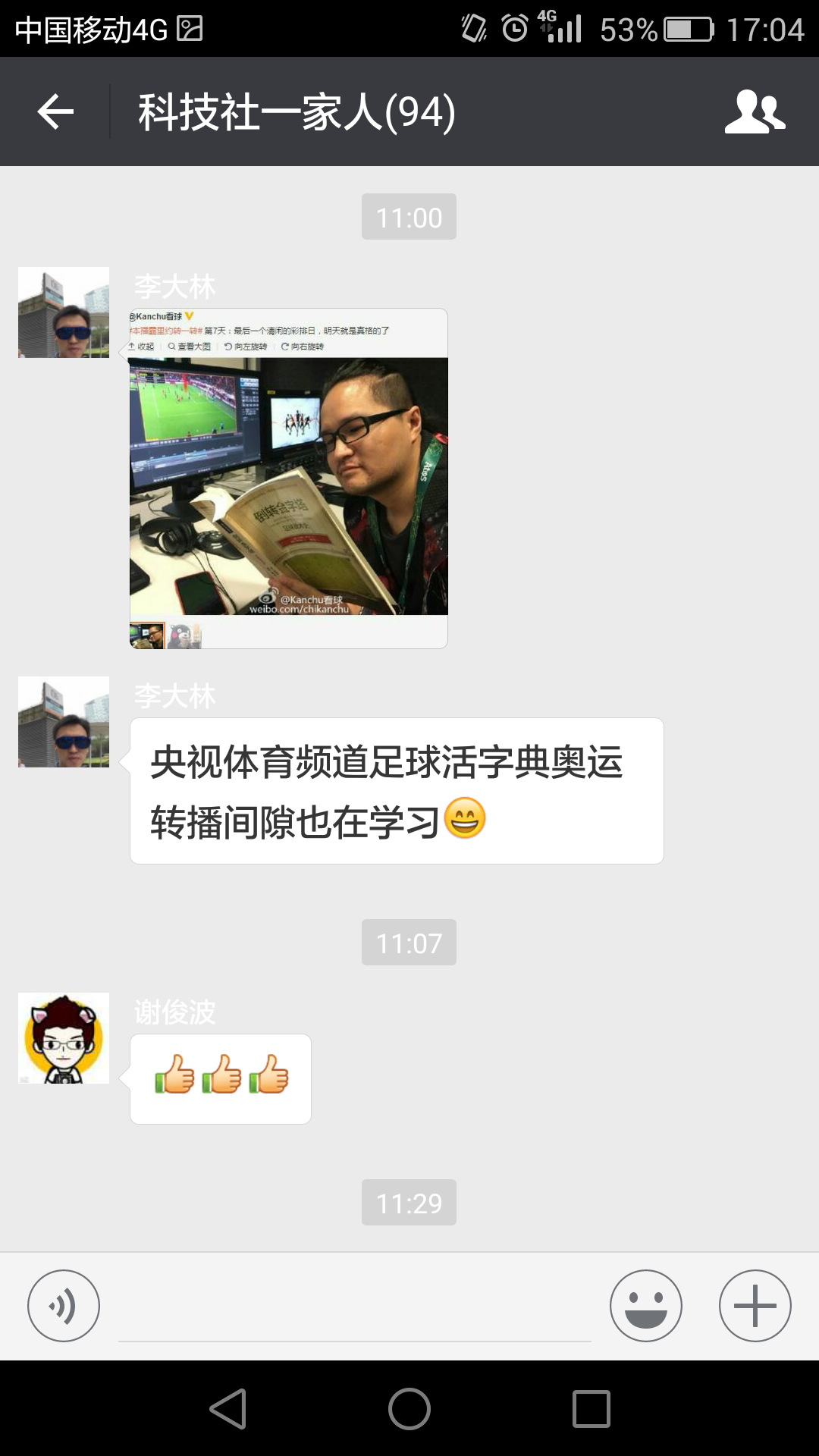The height and width of the screenshot is (1456, 819).
Task: Tap the system home button
Action: point(409,1409)
